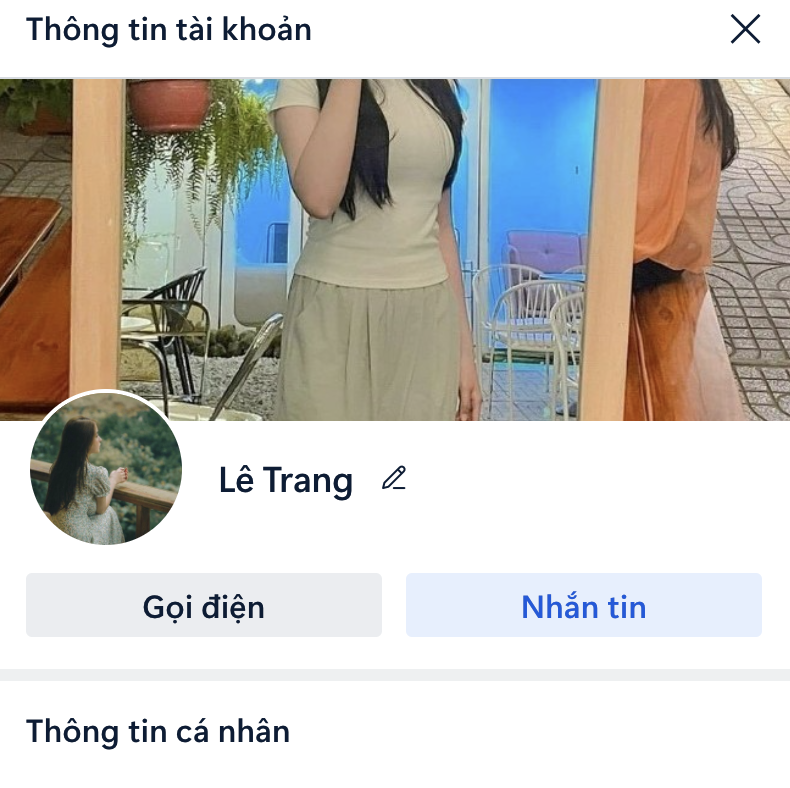
Task: Open Nhắn tin to message Lê Trang
Action: (584, 606)
